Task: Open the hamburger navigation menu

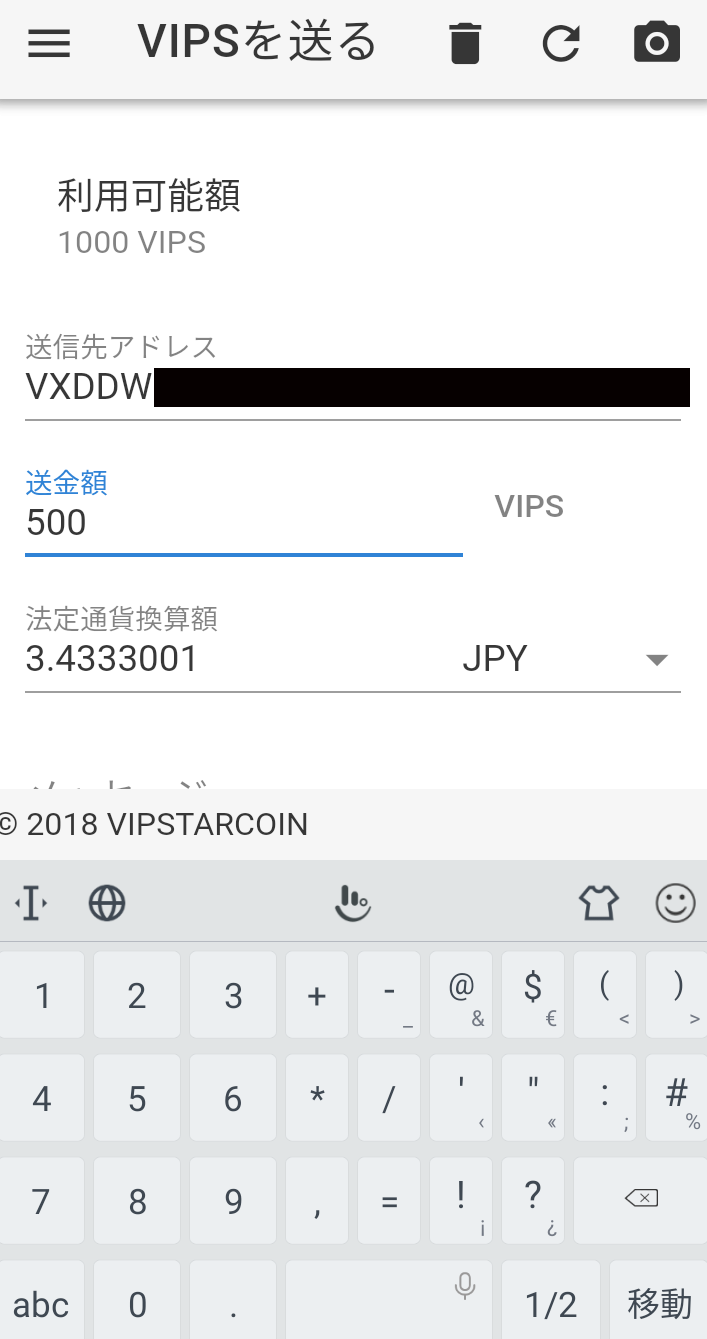Action: [48, 44]
